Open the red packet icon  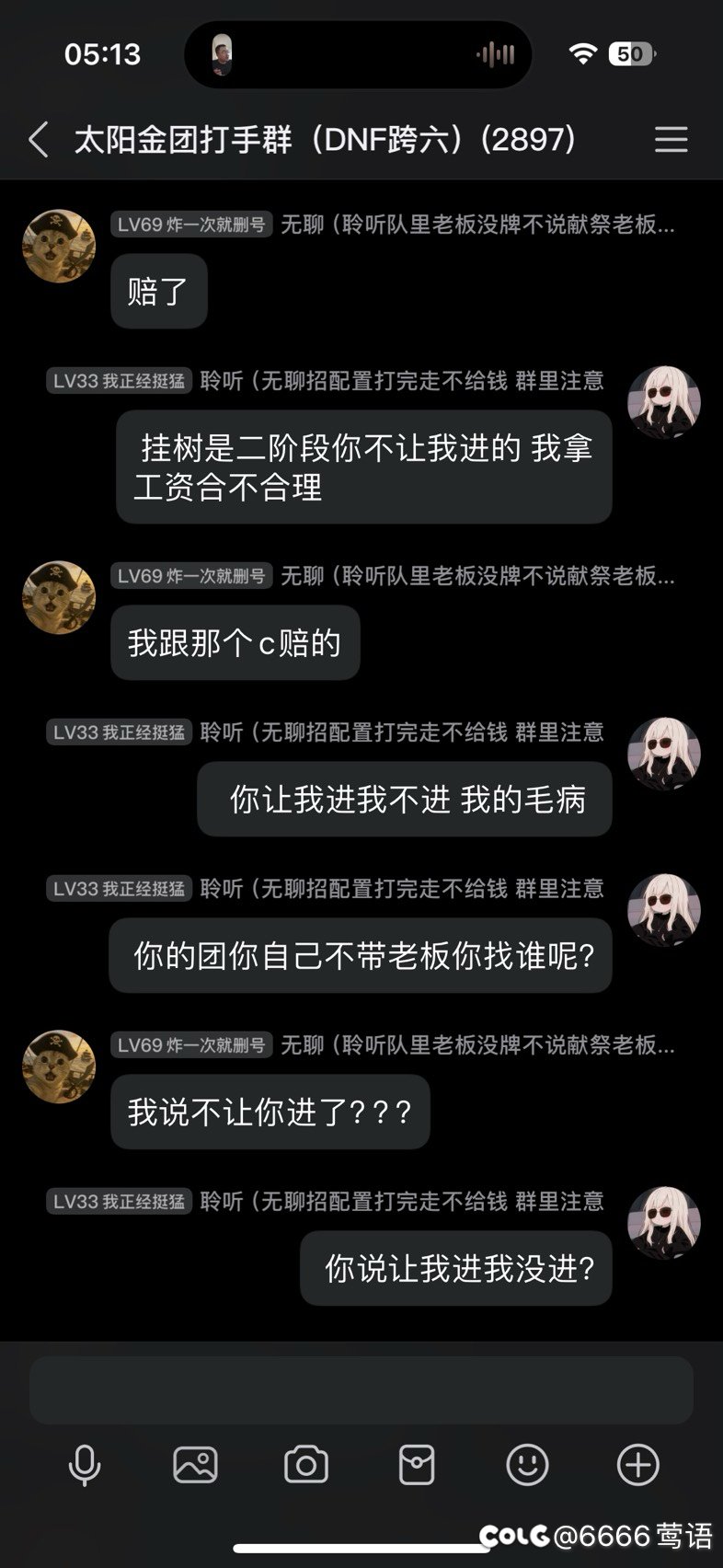coord(417,1464)
